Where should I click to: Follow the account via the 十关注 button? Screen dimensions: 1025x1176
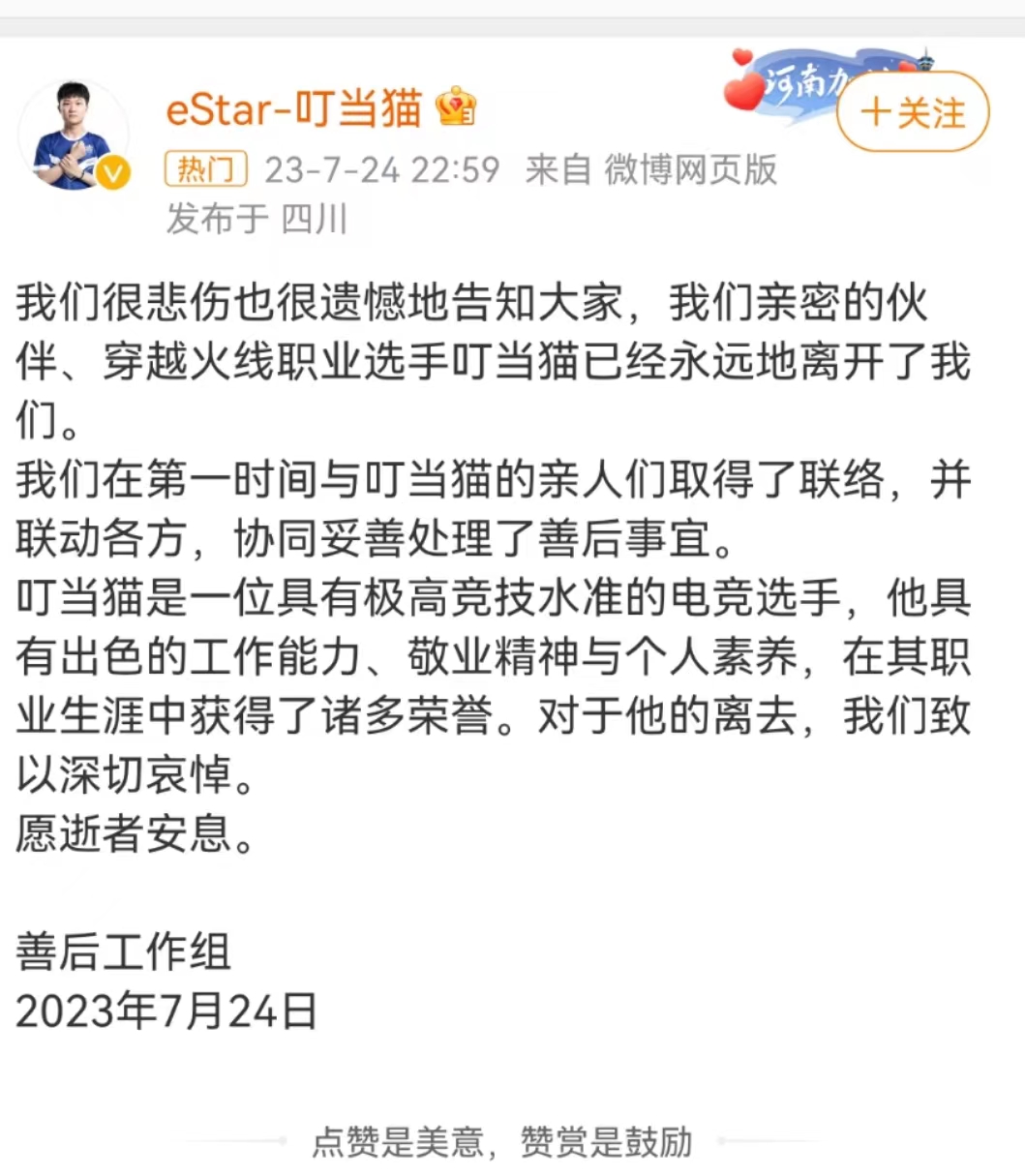coord(911,113)
